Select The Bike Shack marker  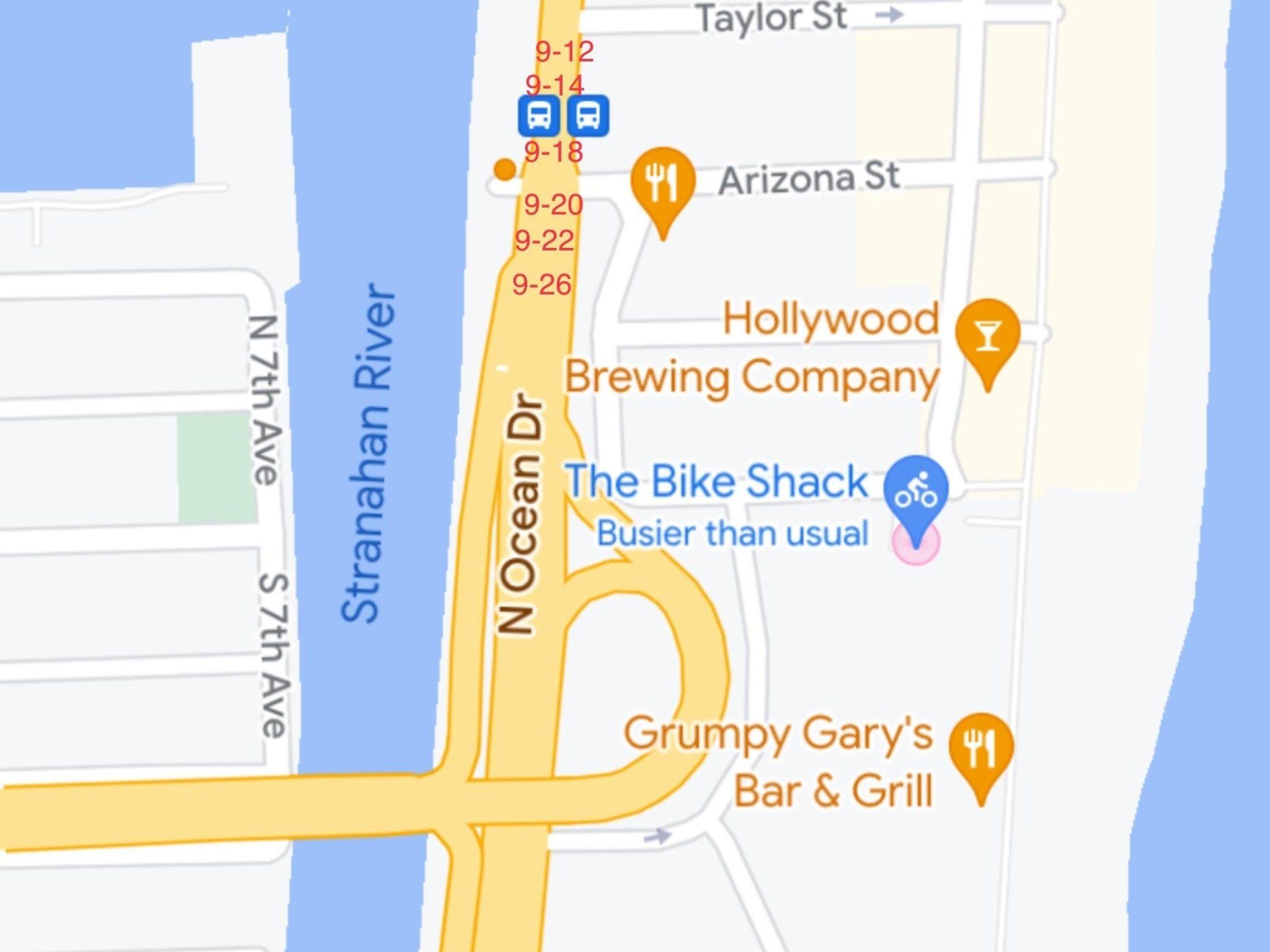point(915,491)
